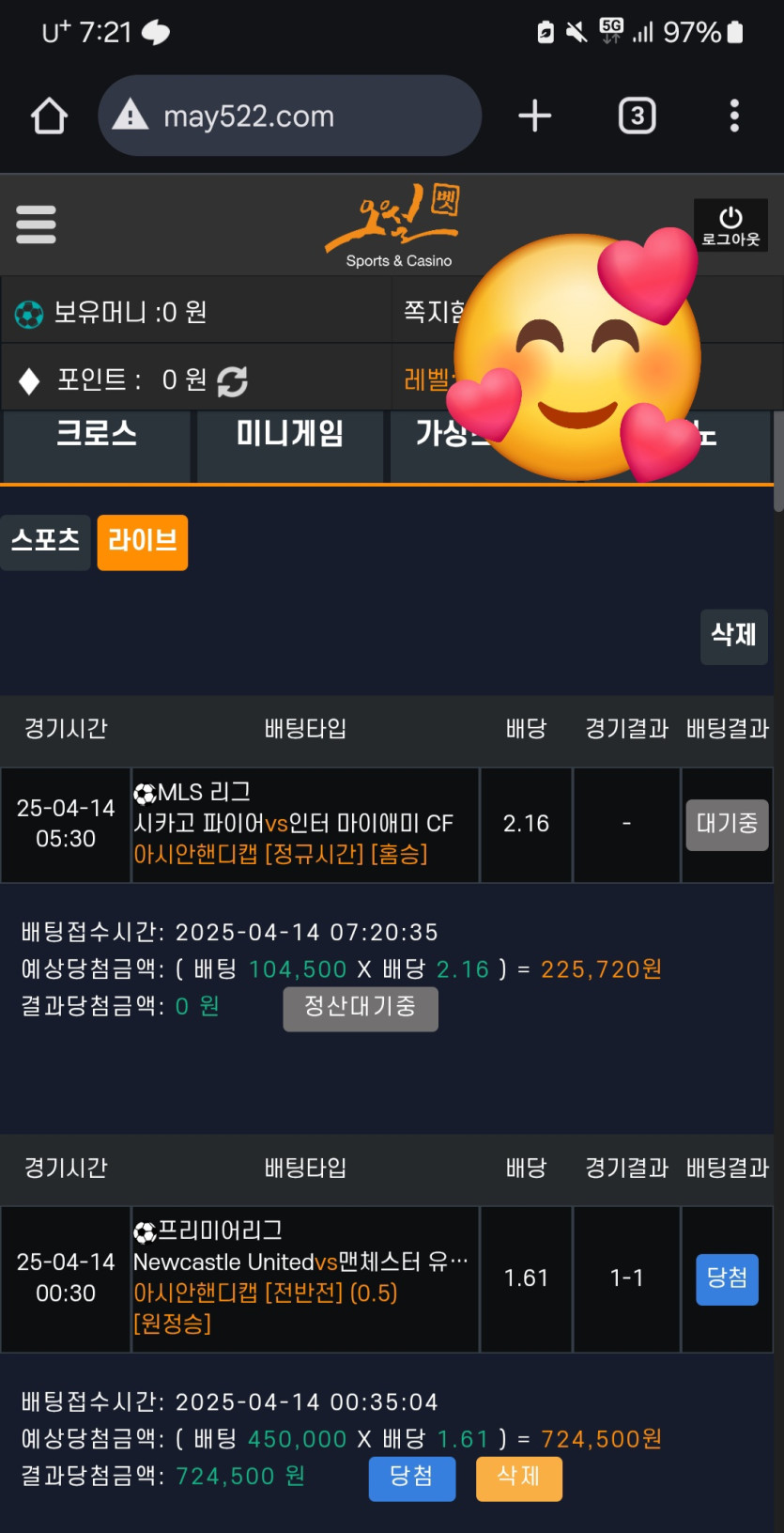784x1533 pixels.
Task: Switch to the 미니게임 tab
Action: point(289,434)
